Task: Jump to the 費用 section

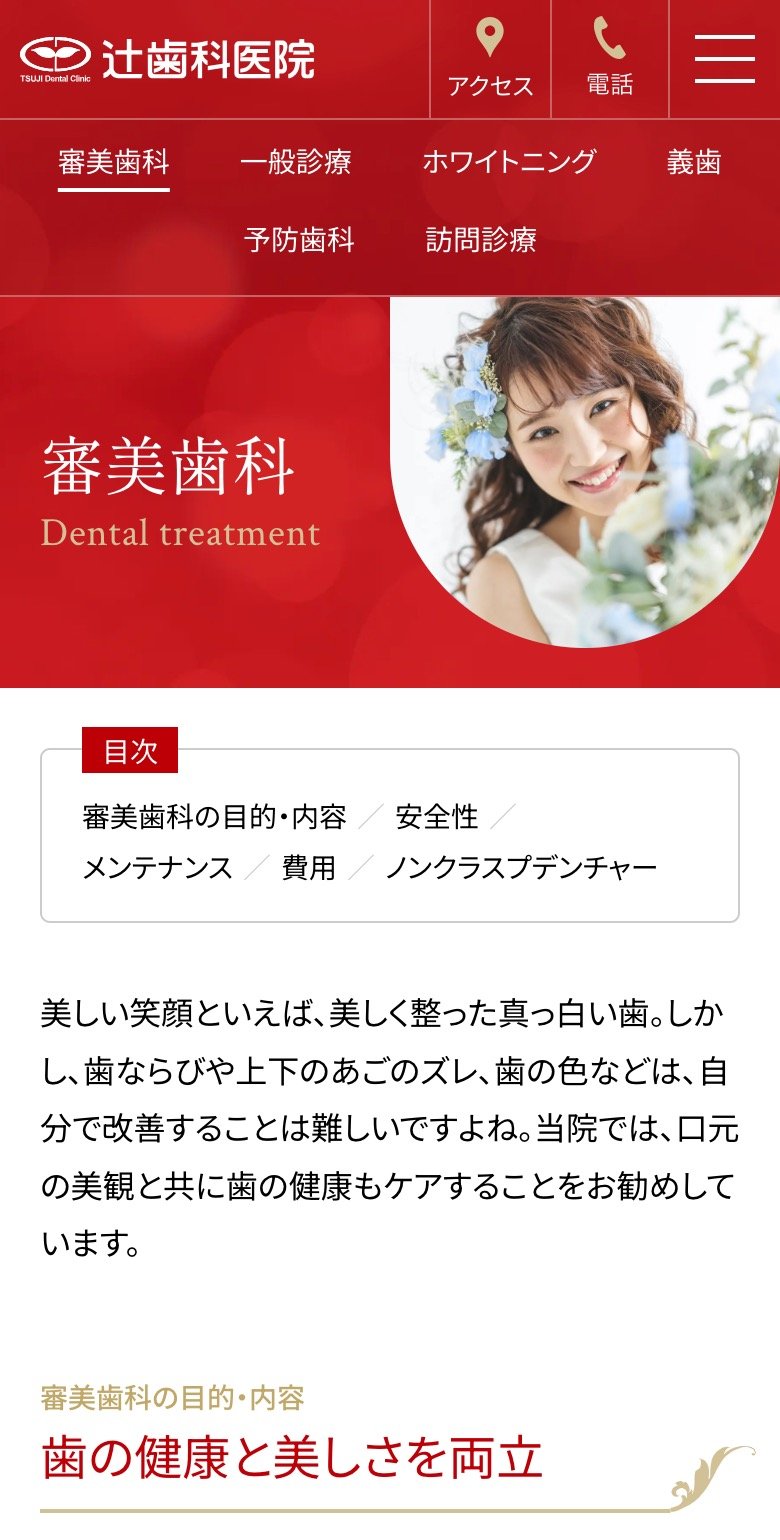Action: pyautogui.click(x=309, y=867)
